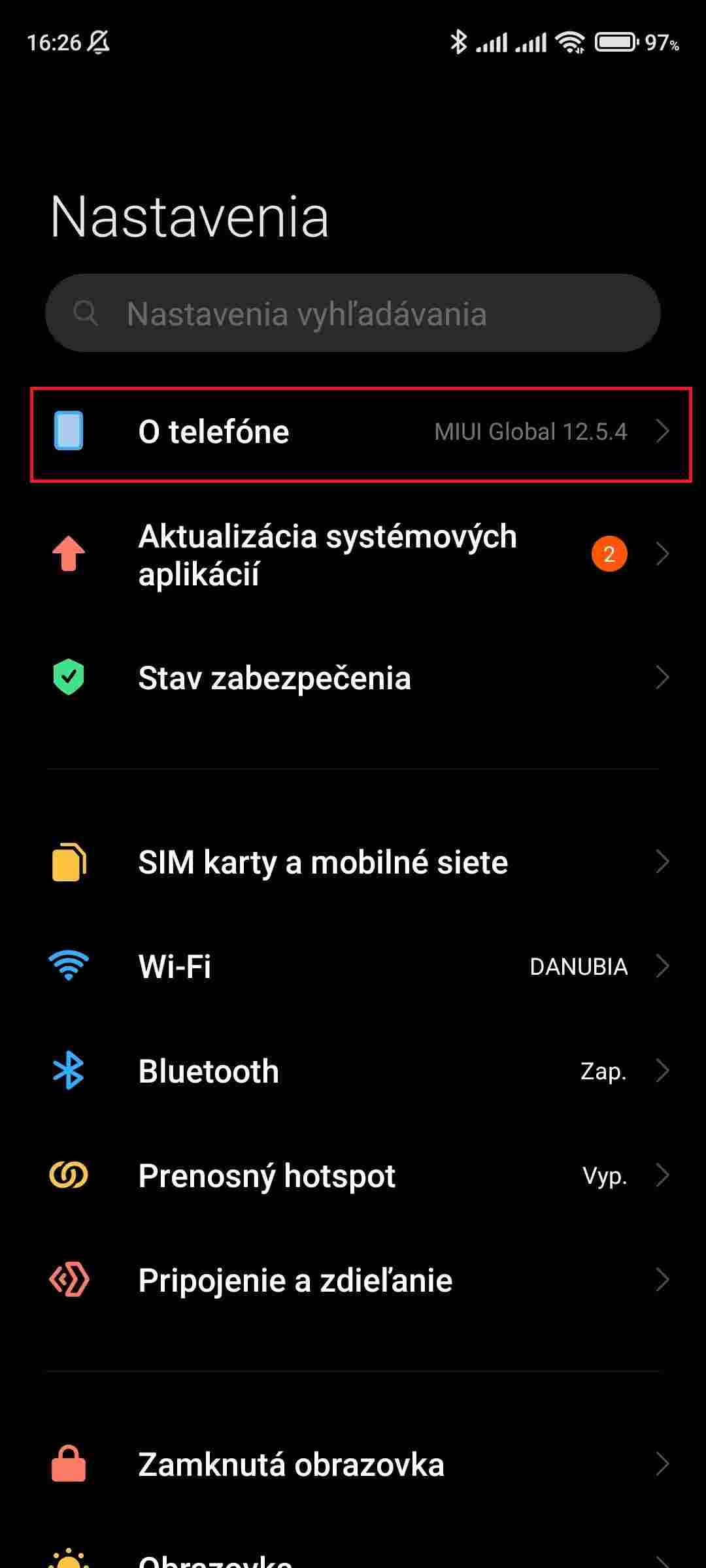
Task: Check Stav zabezpečenia
Action: click(x=353, y=678)
